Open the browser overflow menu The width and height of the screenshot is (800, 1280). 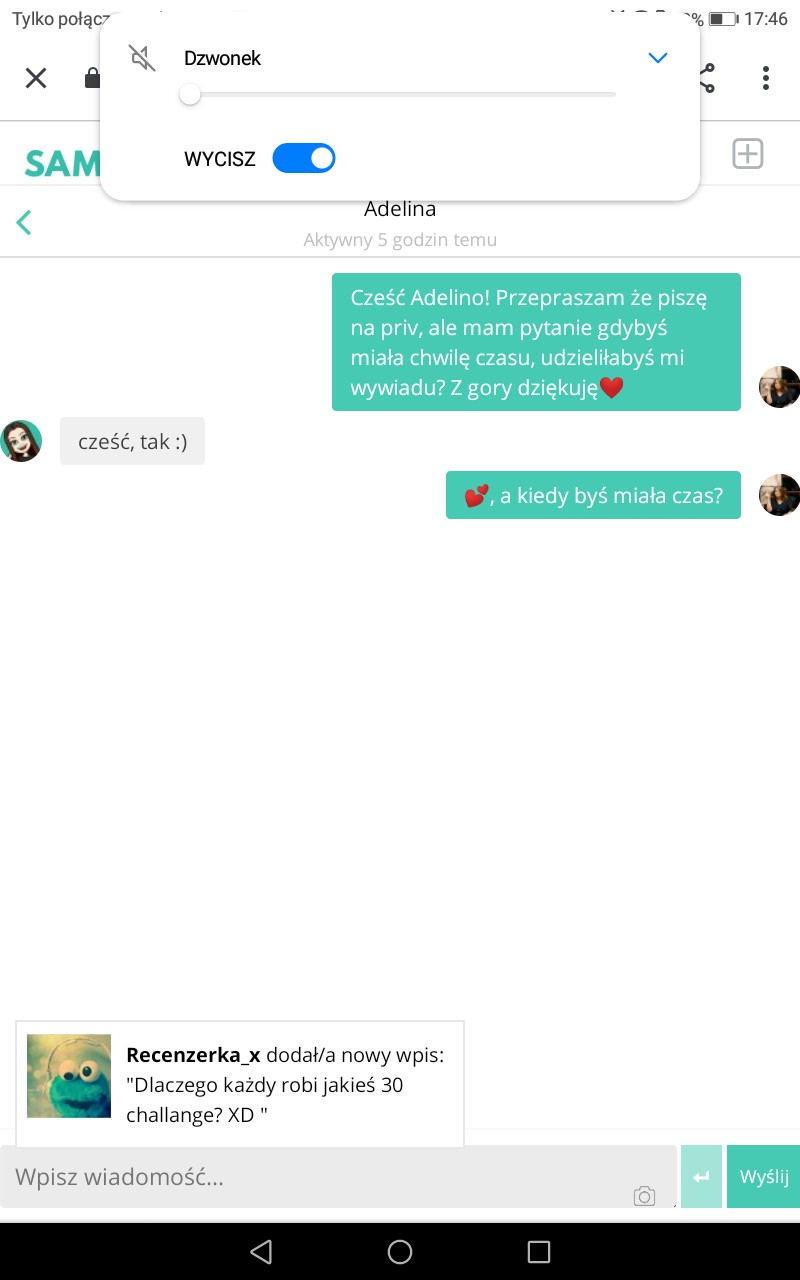pyautogui.click(x=765, y=78)
